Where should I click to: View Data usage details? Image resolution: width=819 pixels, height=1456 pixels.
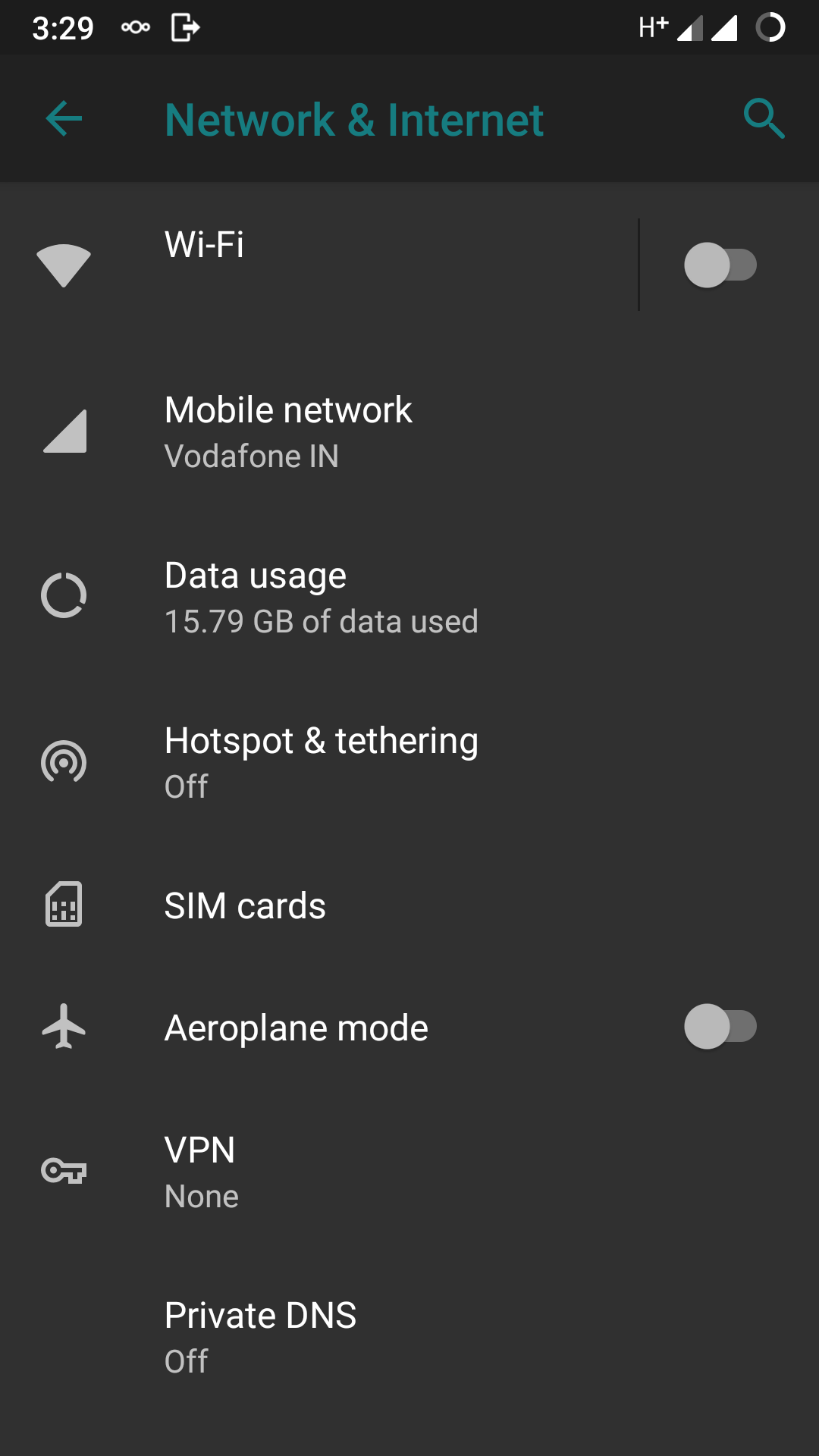point(409,597)
